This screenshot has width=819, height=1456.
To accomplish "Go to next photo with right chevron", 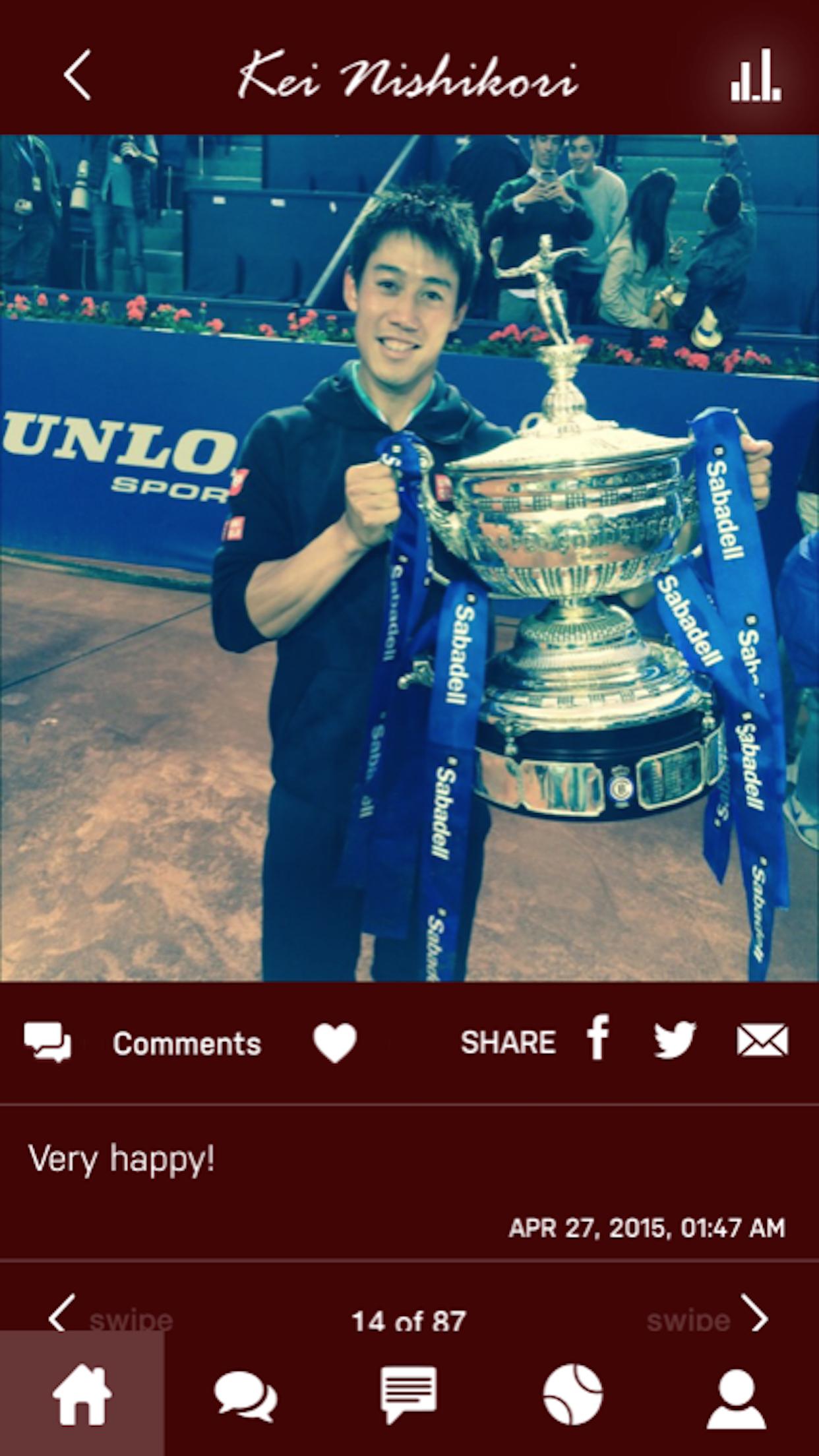I will 755,1312.
